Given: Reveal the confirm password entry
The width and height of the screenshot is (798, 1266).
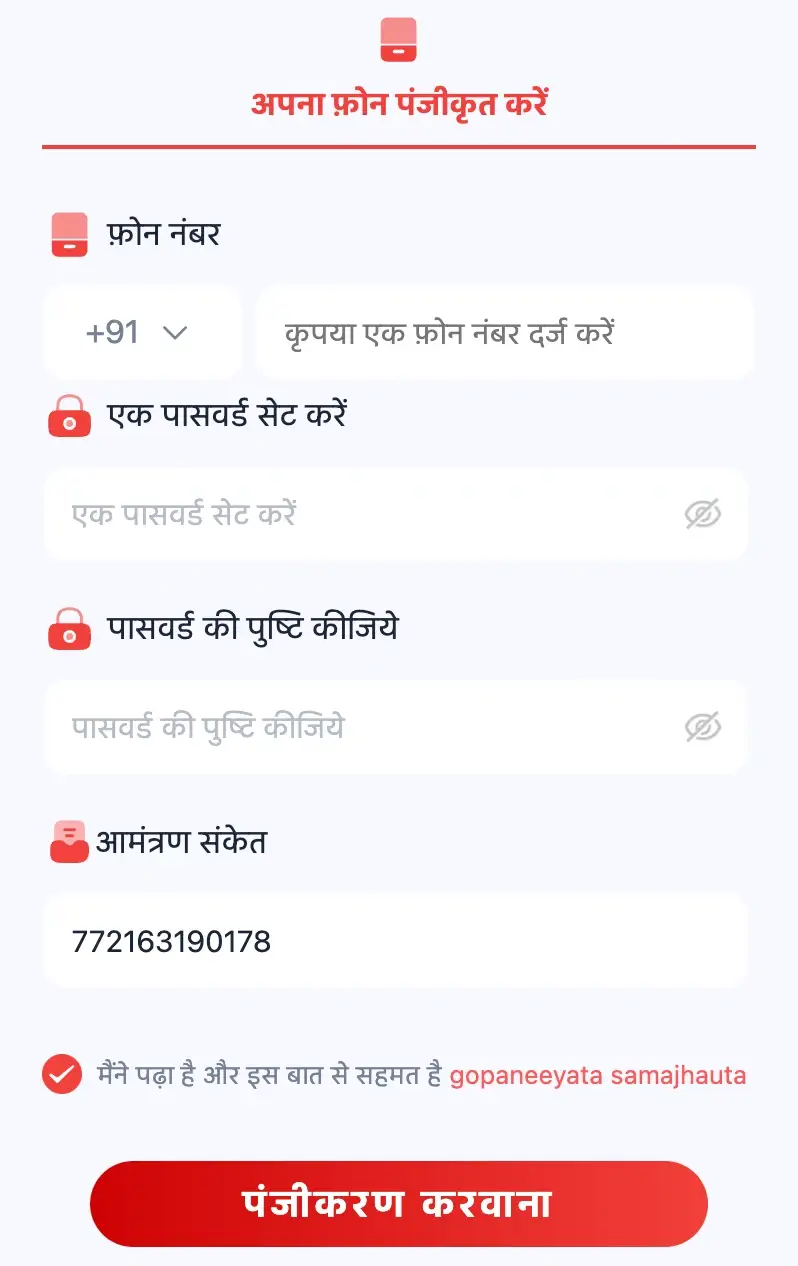Looking at the screenshot, I should coord(702,727).
